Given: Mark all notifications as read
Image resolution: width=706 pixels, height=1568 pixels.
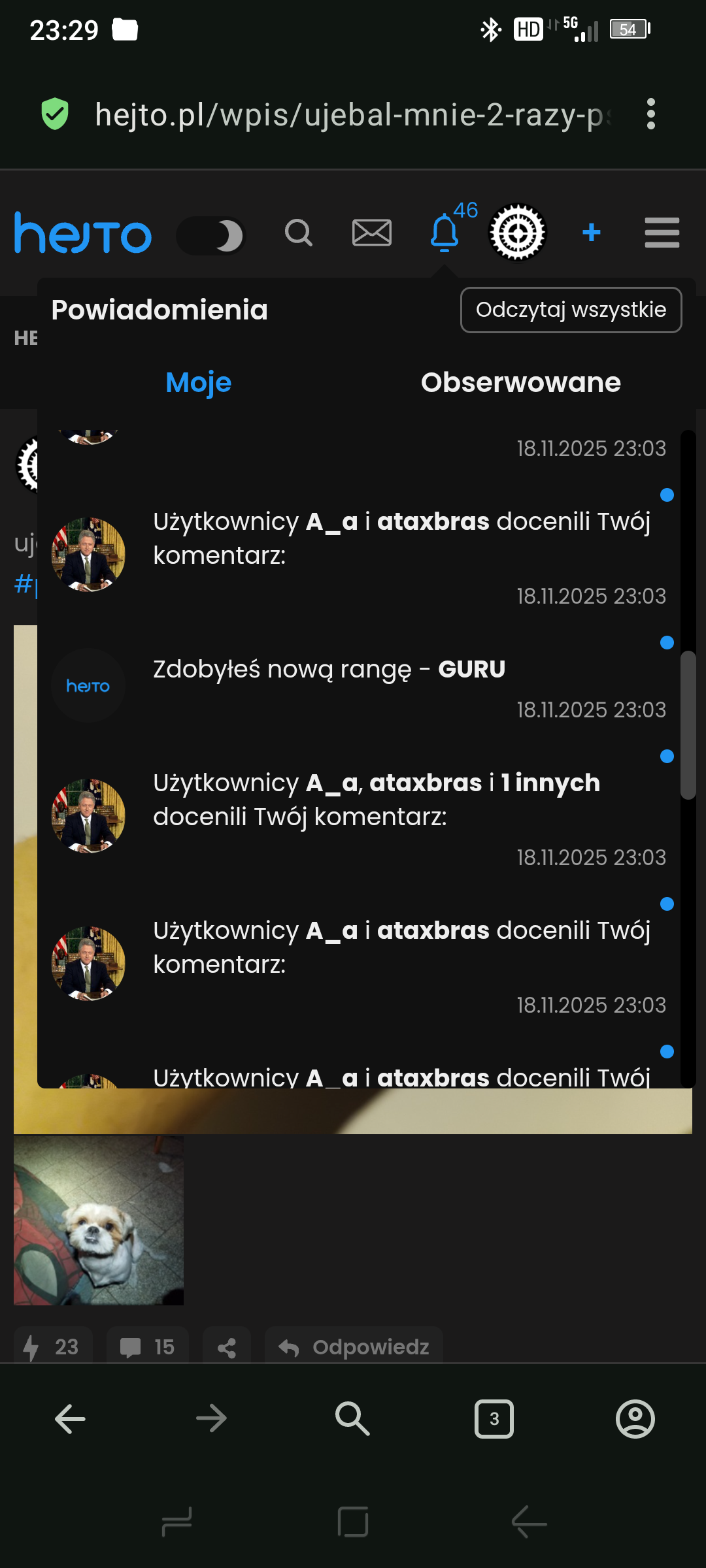Looking at the screenshot, I should [571, 310].
